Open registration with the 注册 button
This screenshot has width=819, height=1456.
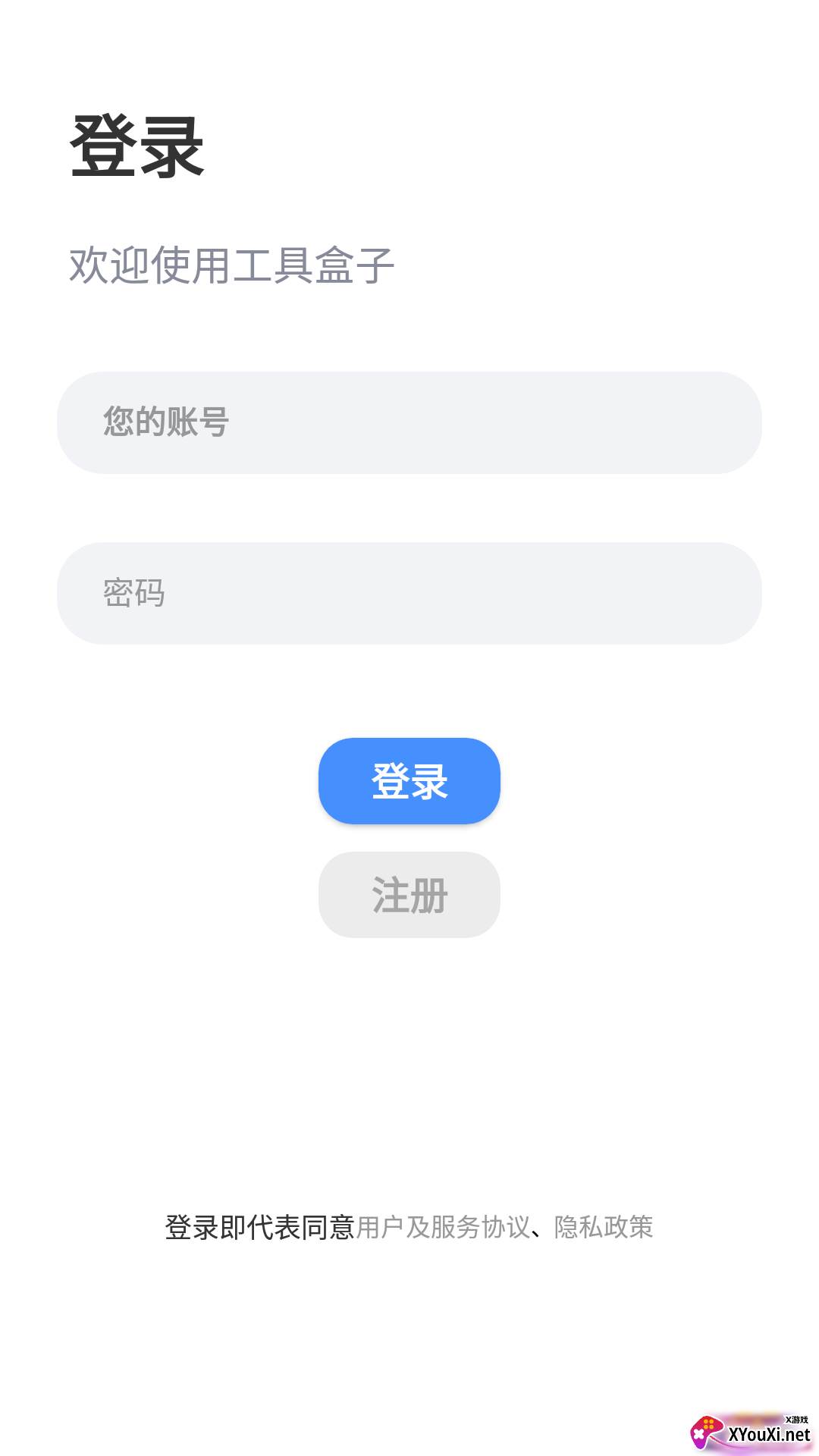pos(409,895)
